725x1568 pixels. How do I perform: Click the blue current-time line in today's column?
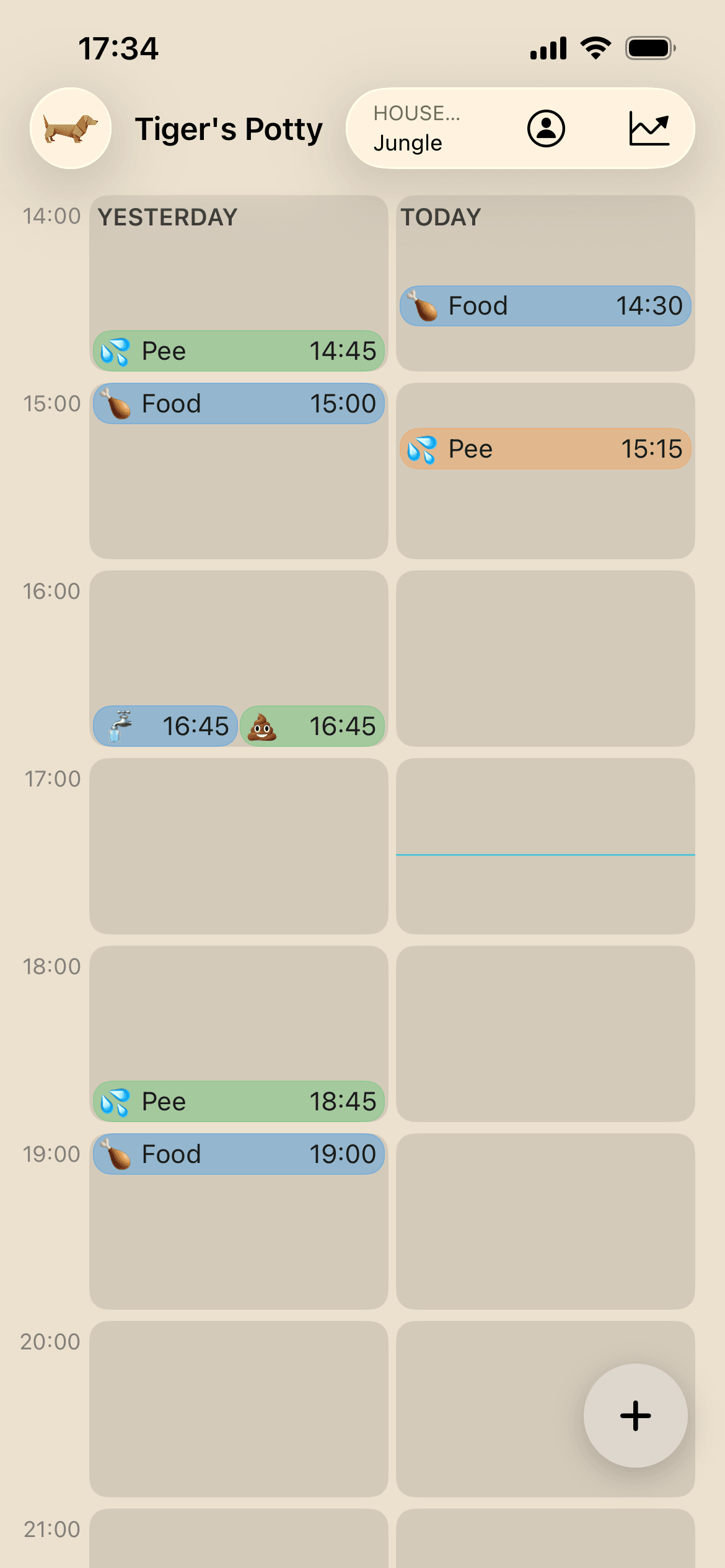coord(545,853)
